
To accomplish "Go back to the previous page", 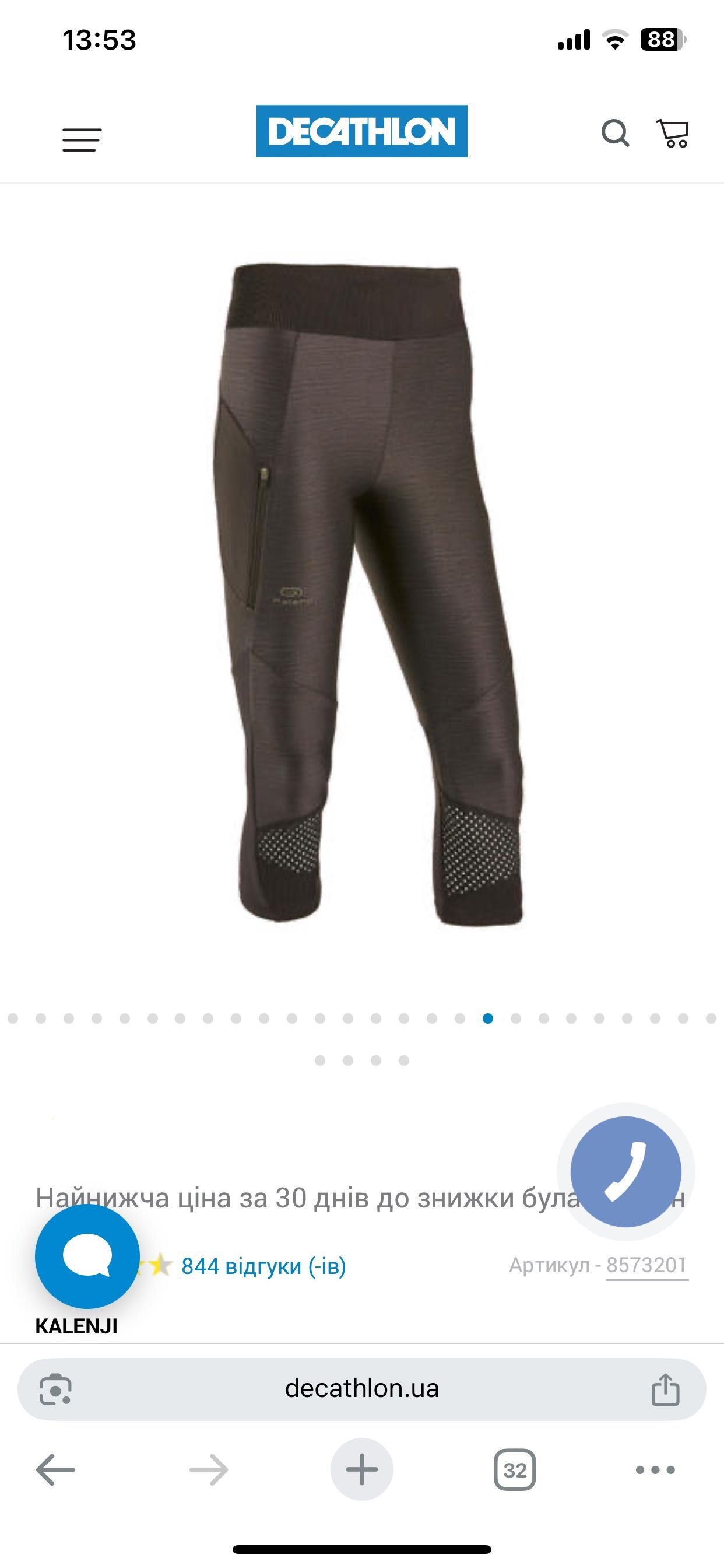I will tap(55, 1470).
